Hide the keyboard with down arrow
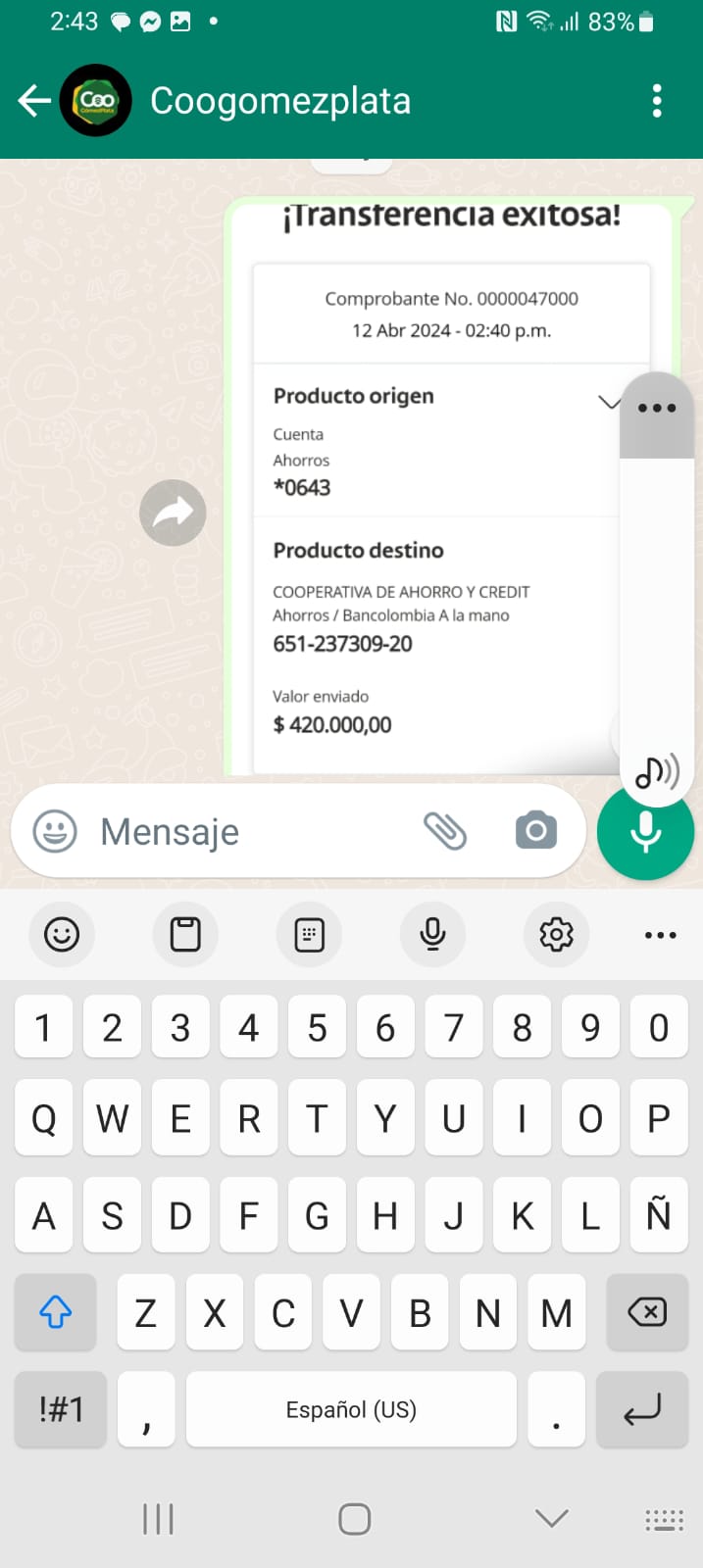 click(552, 1519)
